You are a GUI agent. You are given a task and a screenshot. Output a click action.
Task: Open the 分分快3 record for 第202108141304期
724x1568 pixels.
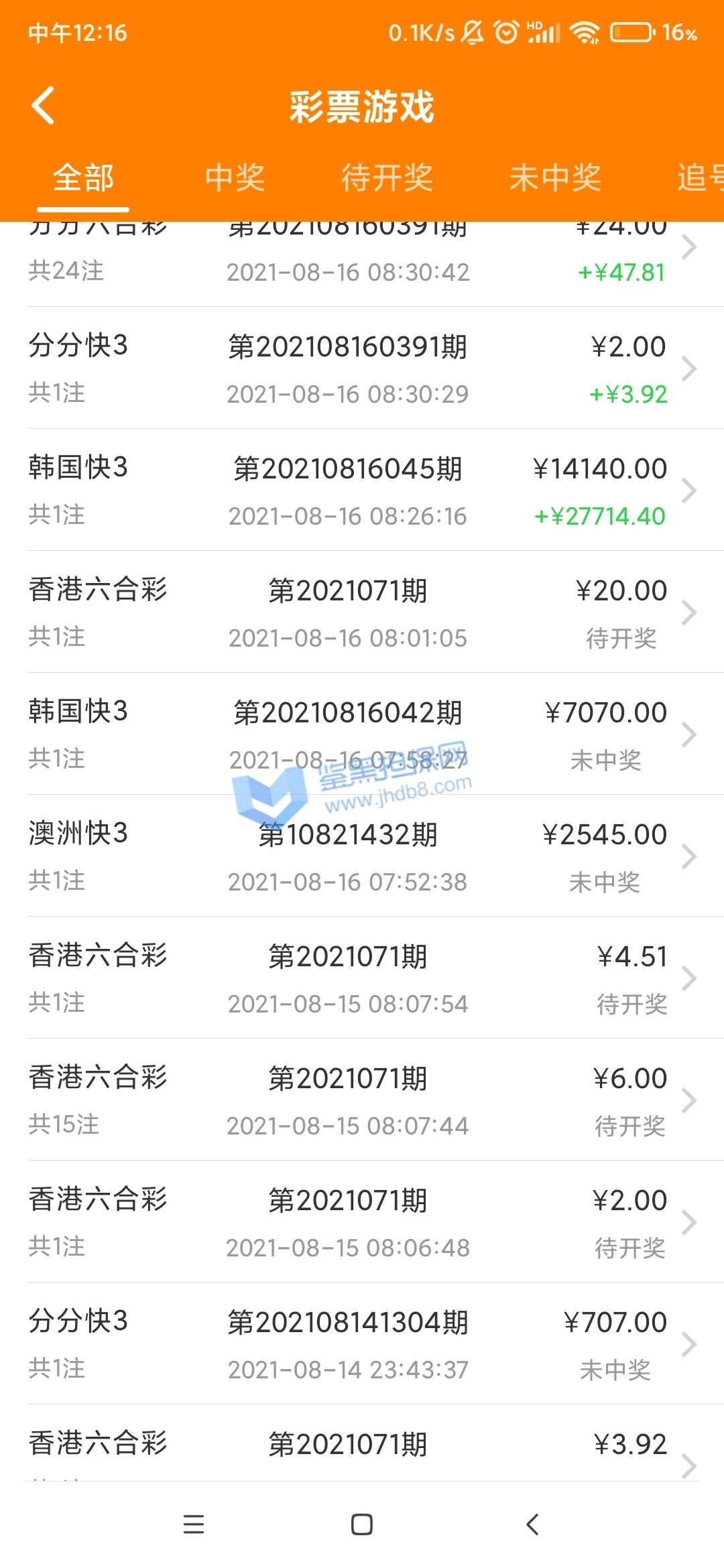(x=362, y=1344)
